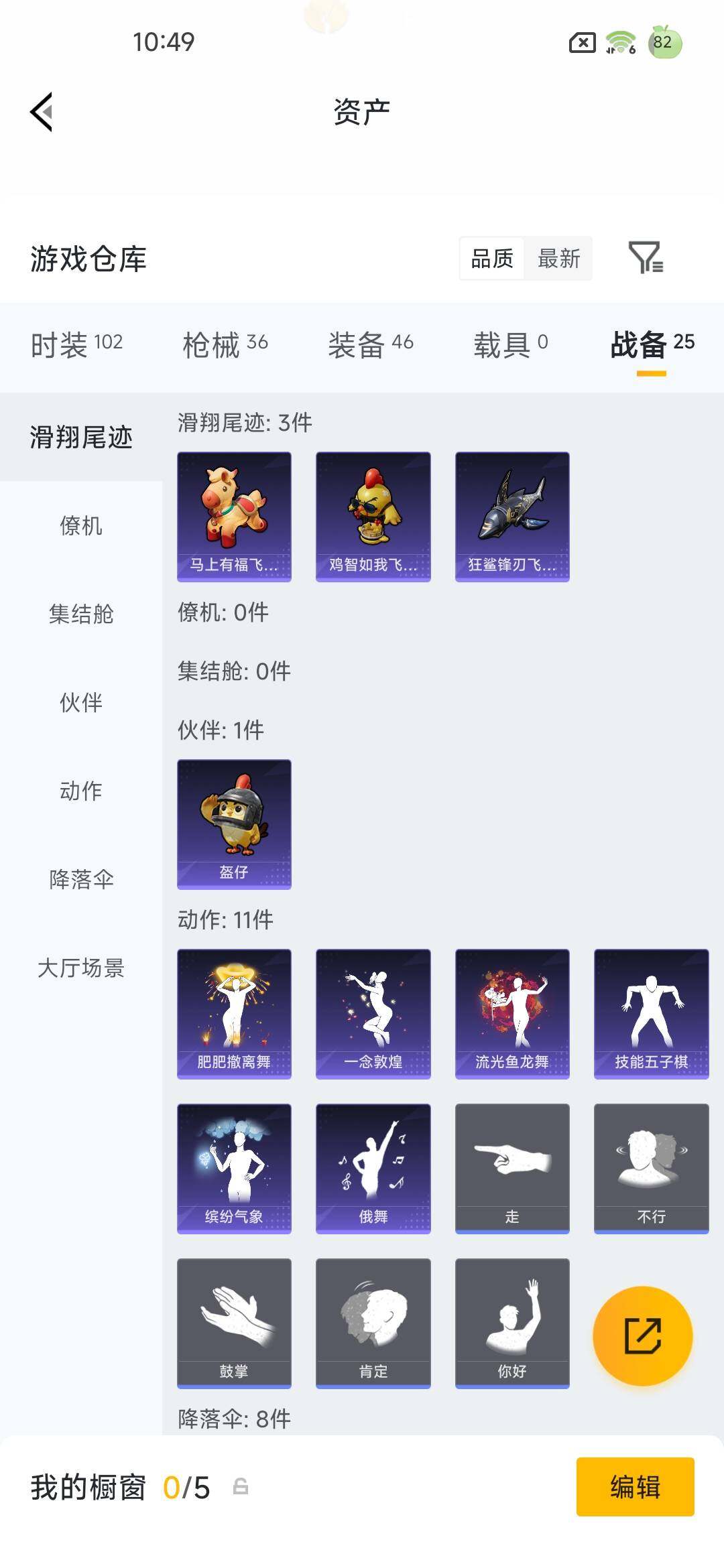The width and height of the screenshot is (724, 1568).
Task: Open the 盔仔 companion thumbnail
Action: (234, 824)
